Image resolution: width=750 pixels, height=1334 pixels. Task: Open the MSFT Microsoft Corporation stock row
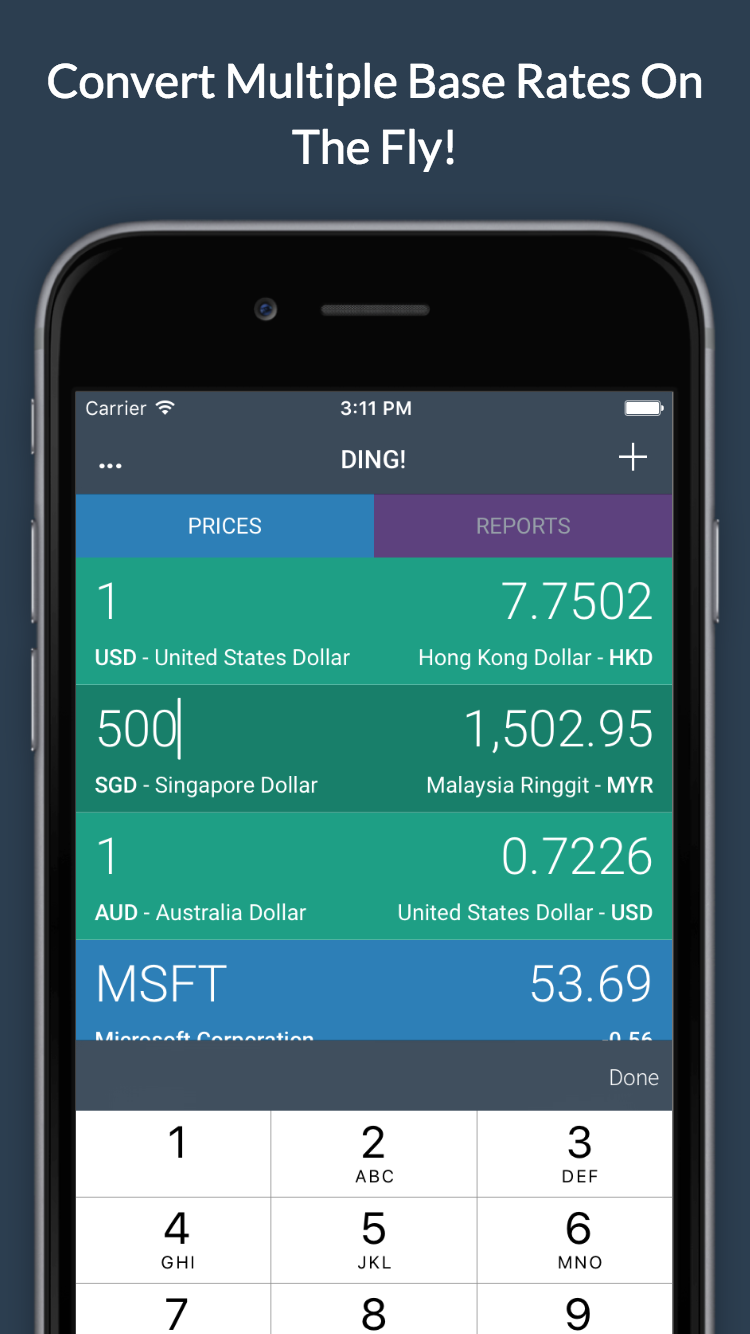click(374, 990)
